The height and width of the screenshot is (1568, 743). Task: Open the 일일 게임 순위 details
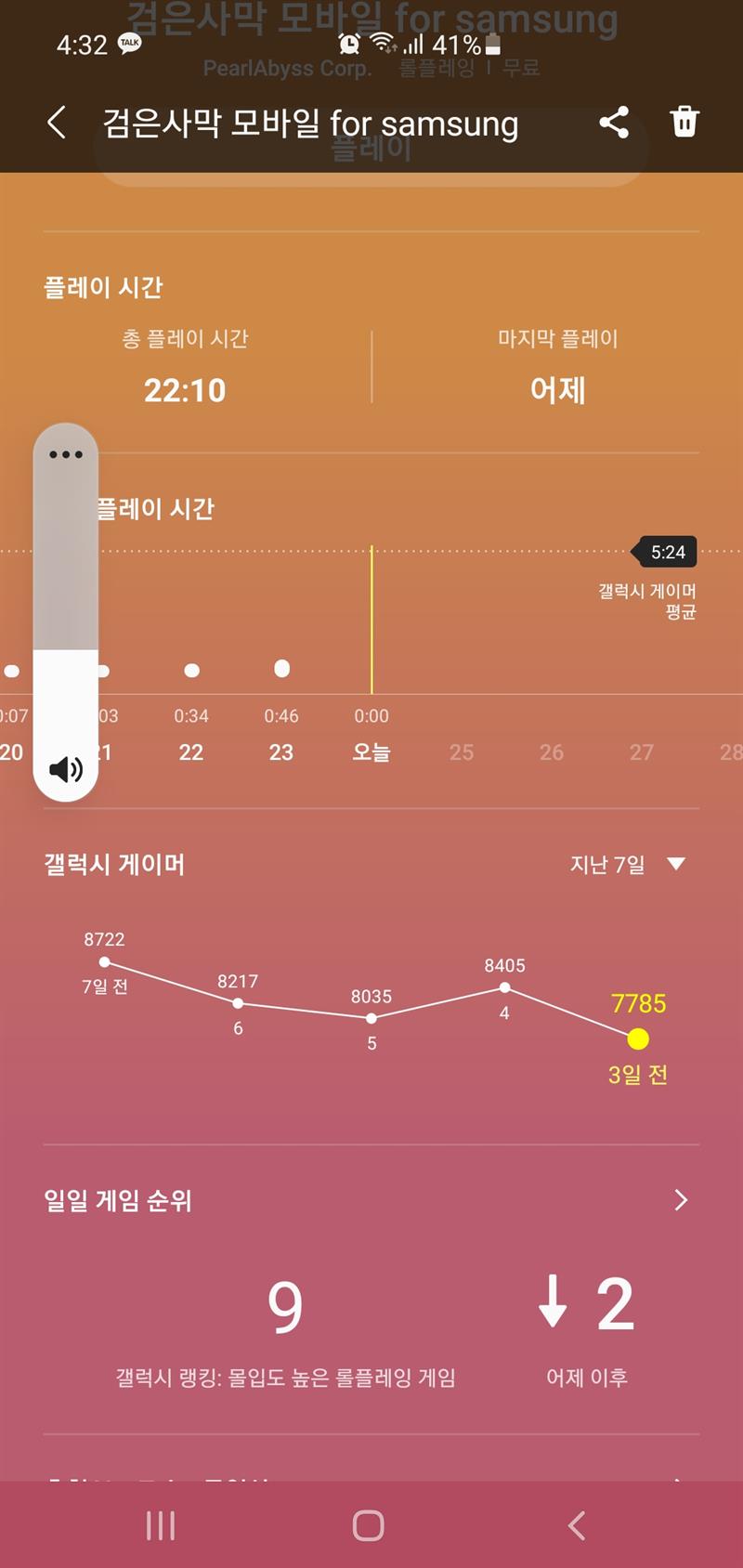point(680,1200)
